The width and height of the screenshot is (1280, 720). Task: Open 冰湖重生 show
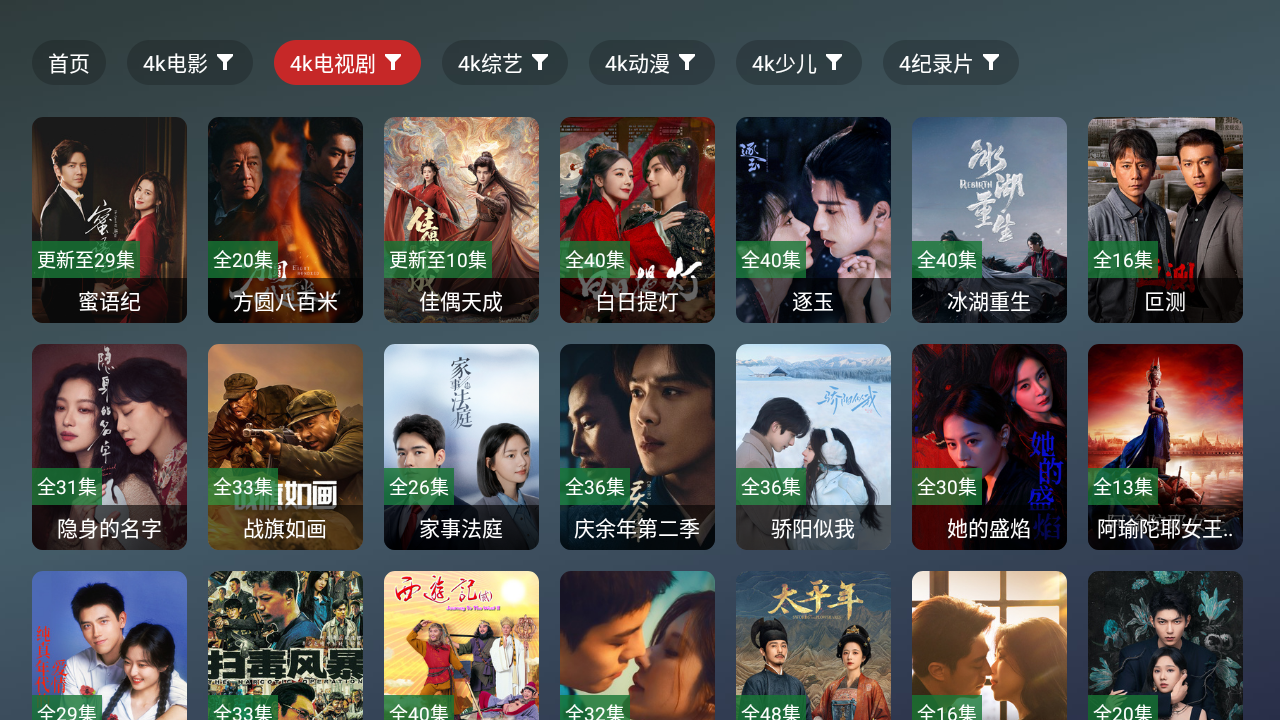pos(989,220)
